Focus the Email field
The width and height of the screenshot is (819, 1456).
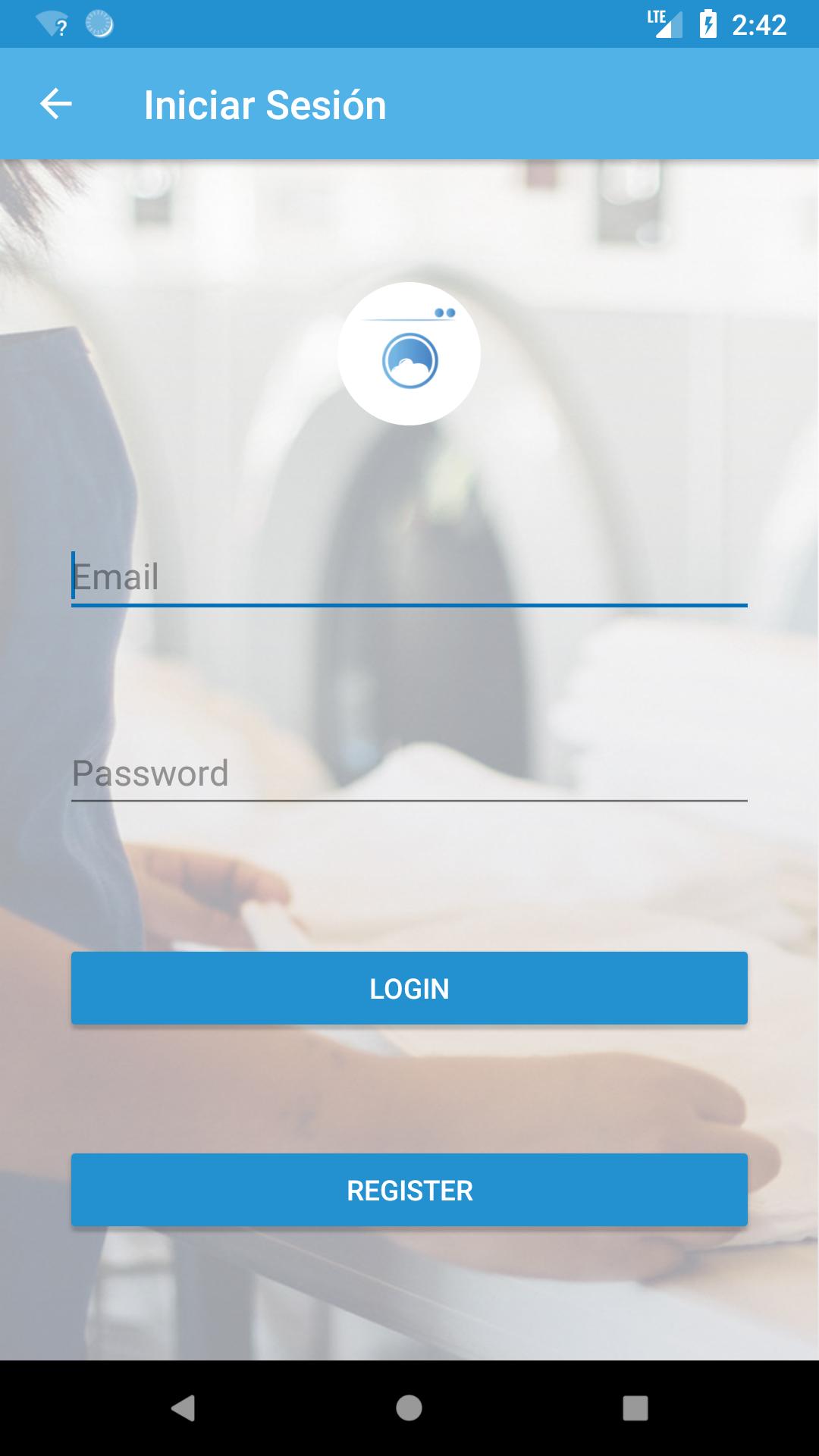click(409, 577)
